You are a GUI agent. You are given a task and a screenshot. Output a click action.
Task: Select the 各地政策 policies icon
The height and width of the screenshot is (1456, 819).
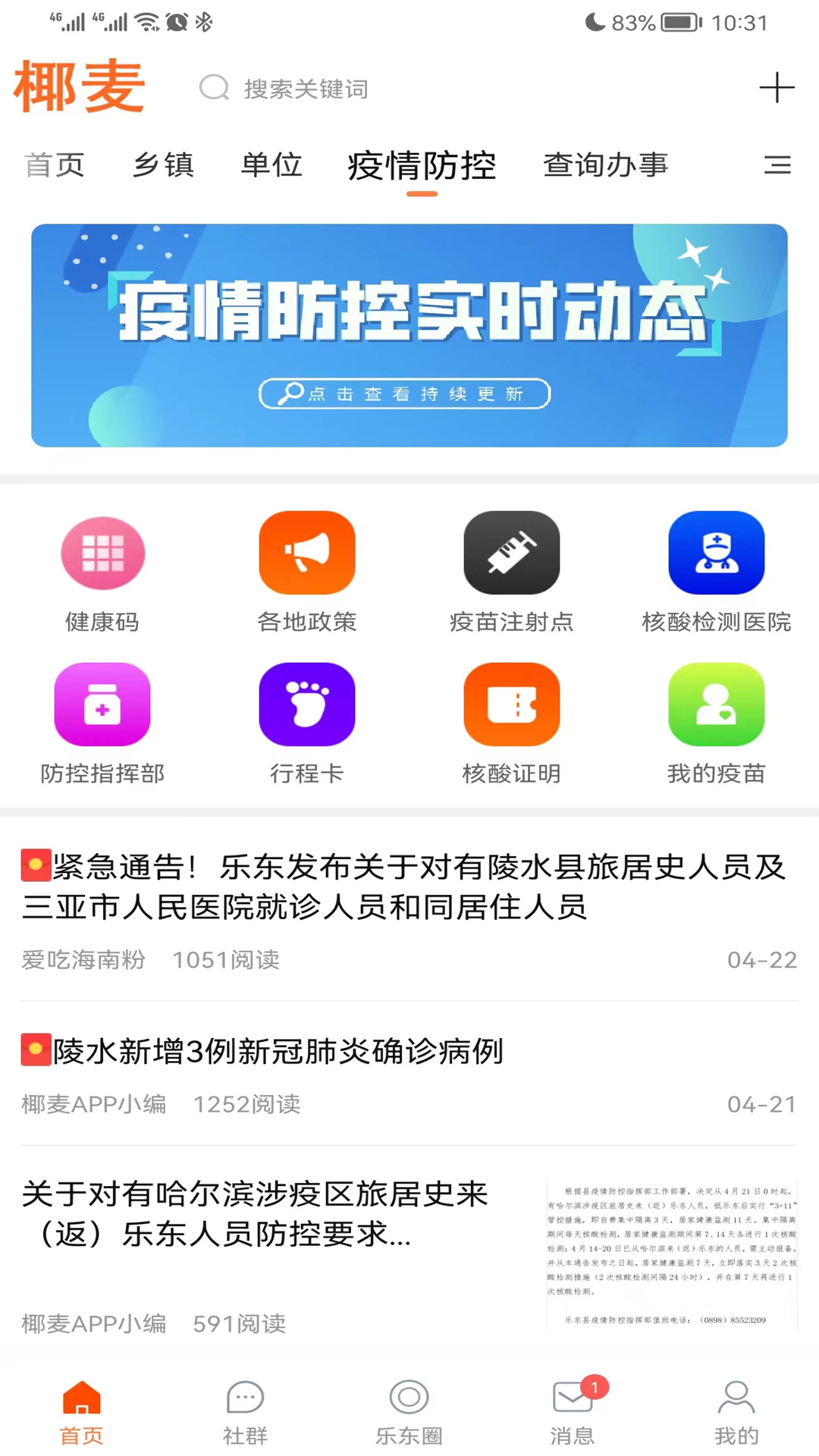click(x=307, y=552)
